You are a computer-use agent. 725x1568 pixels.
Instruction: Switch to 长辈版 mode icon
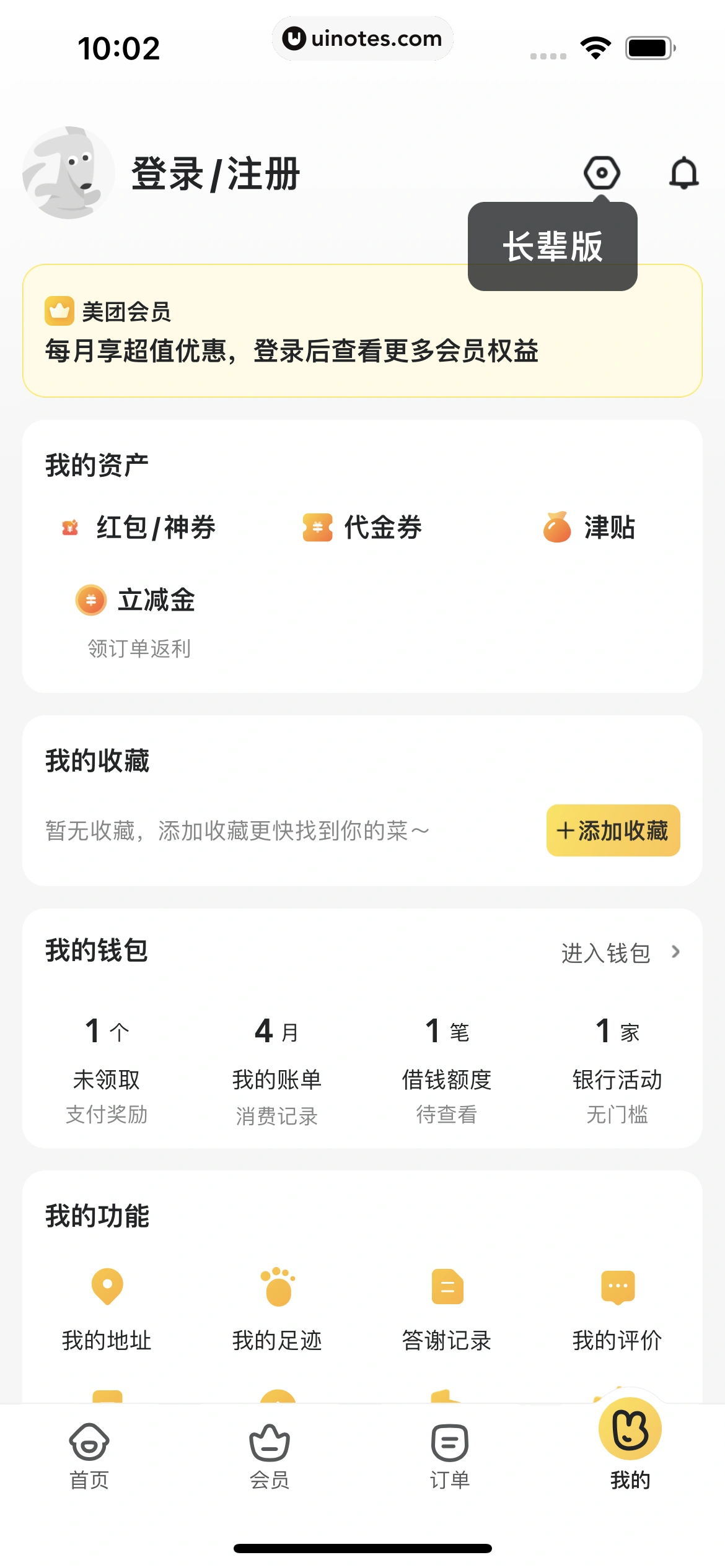tap(602, 172)
